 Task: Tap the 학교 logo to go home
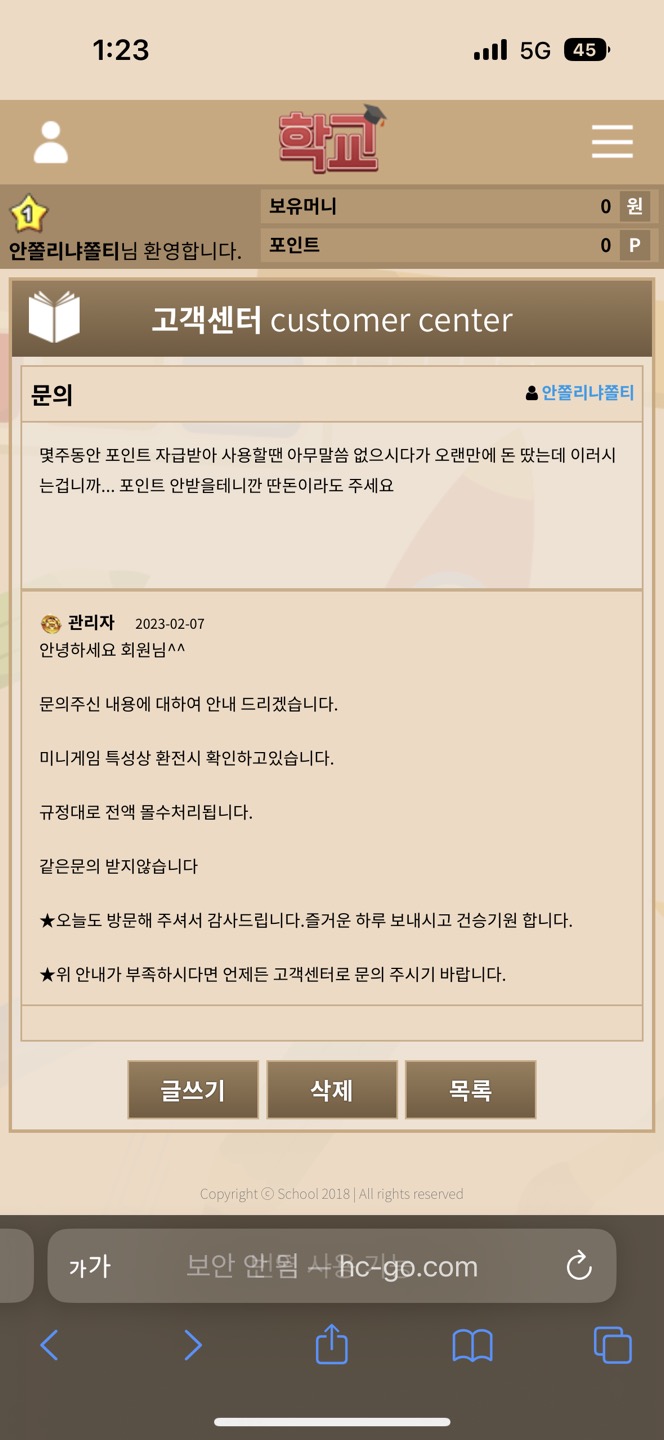click(330, 141)
